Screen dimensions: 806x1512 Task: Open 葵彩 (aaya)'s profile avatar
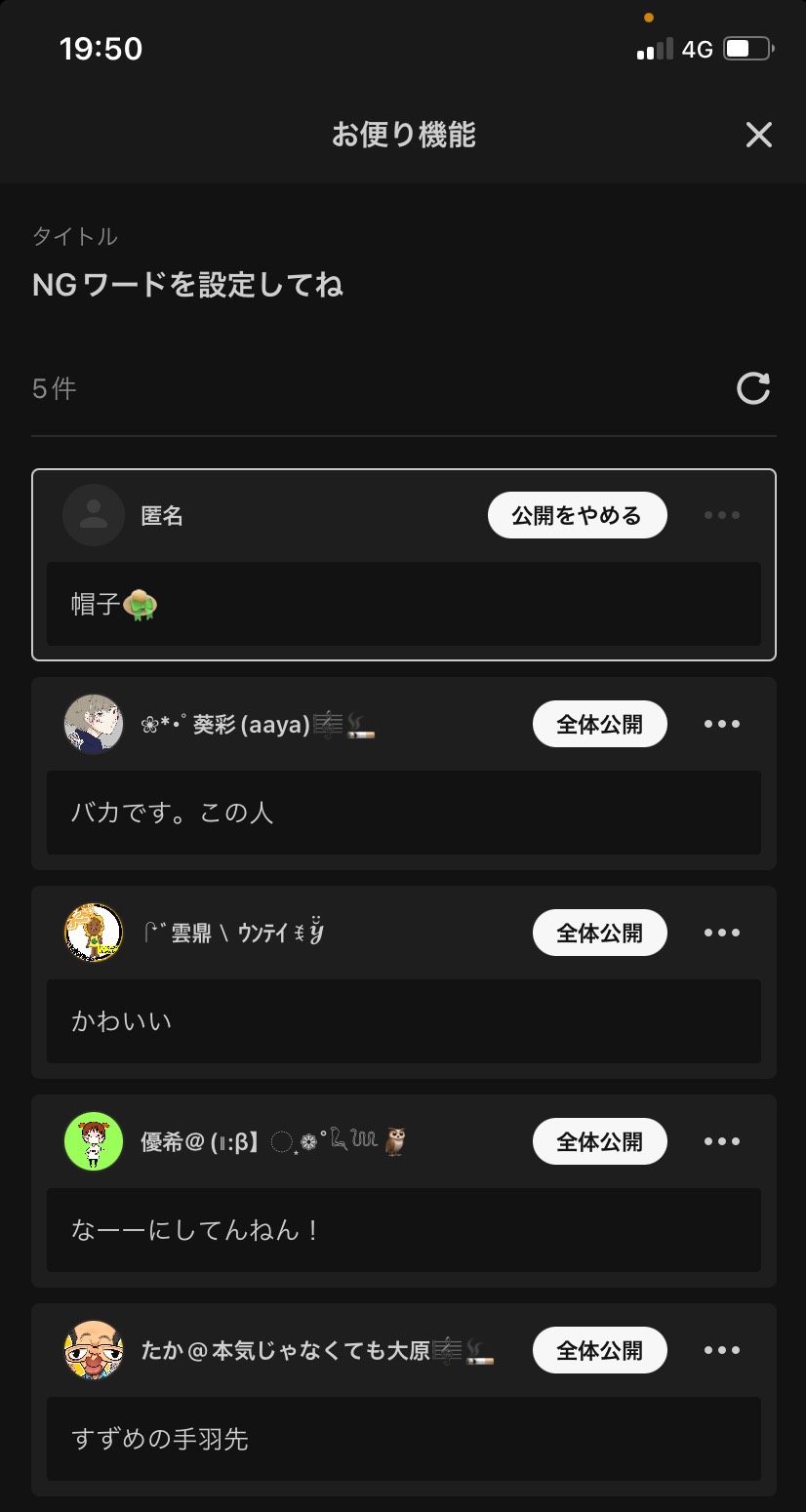tap(94, 724)
